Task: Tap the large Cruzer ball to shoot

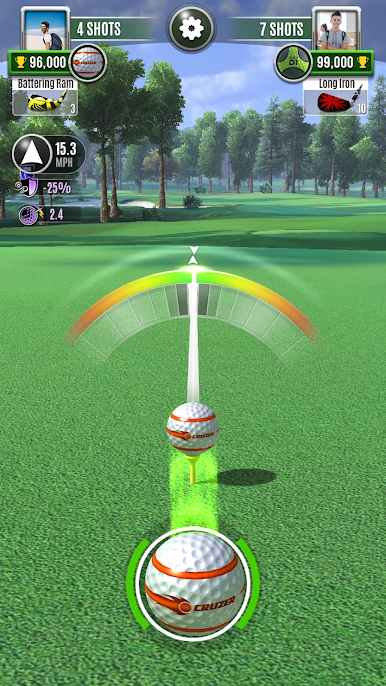Action: pyautogui.click(x=193, y=584)
